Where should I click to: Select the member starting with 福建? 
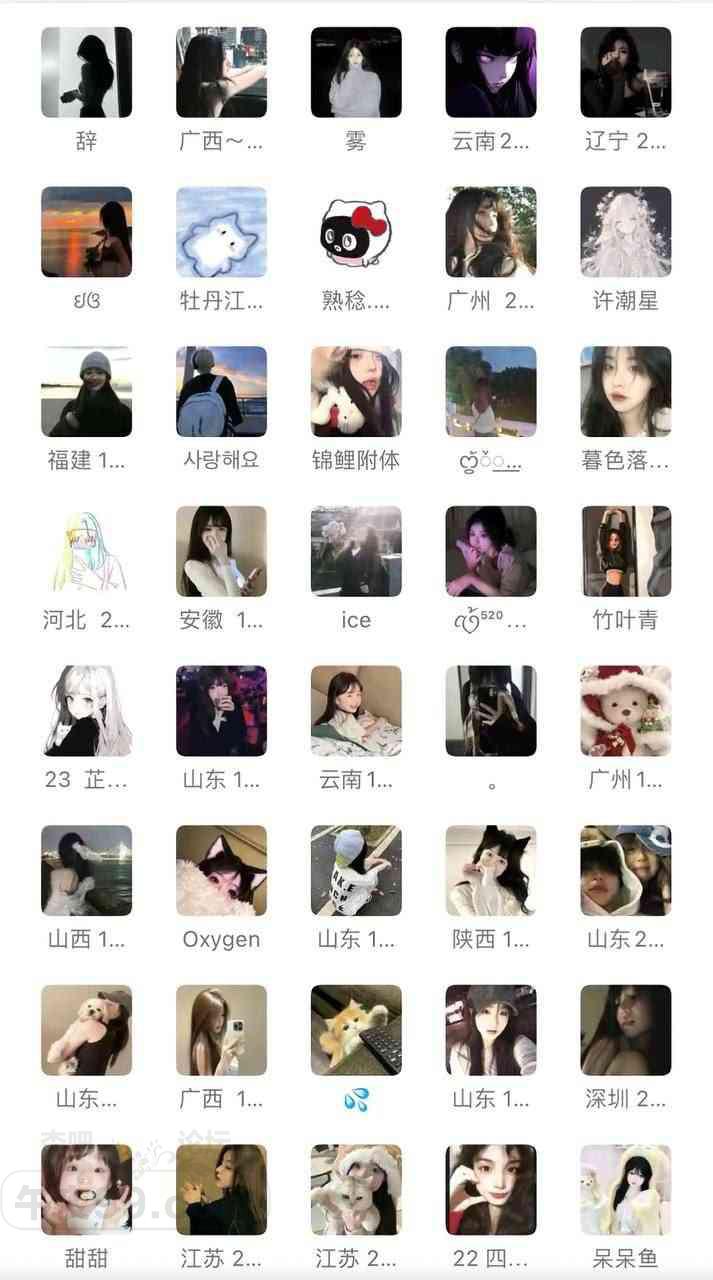click(86, 392)
